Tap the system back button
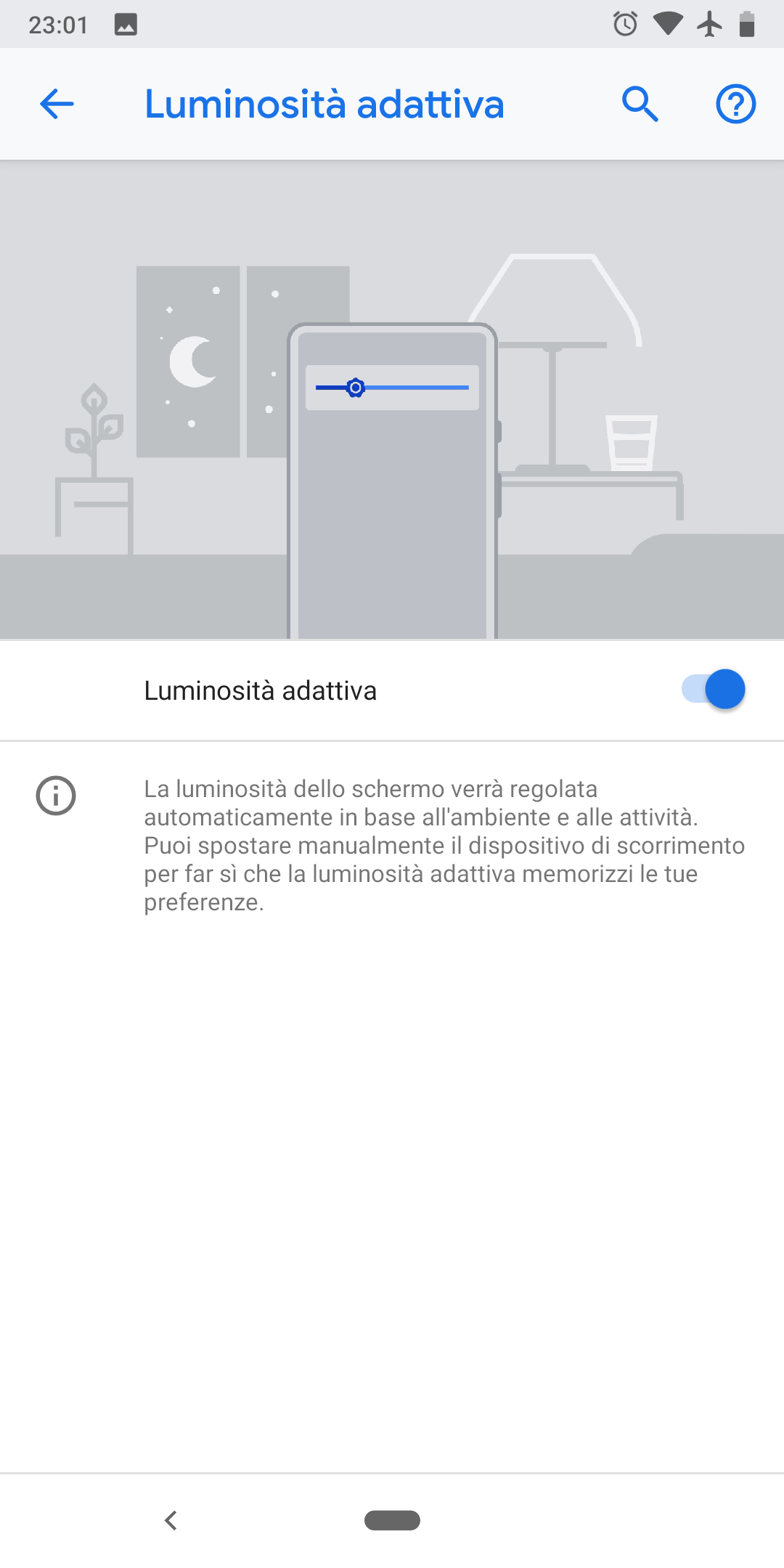Image resolution: width=784 pixels, height=1568 pixels. tap(171, 1520)
